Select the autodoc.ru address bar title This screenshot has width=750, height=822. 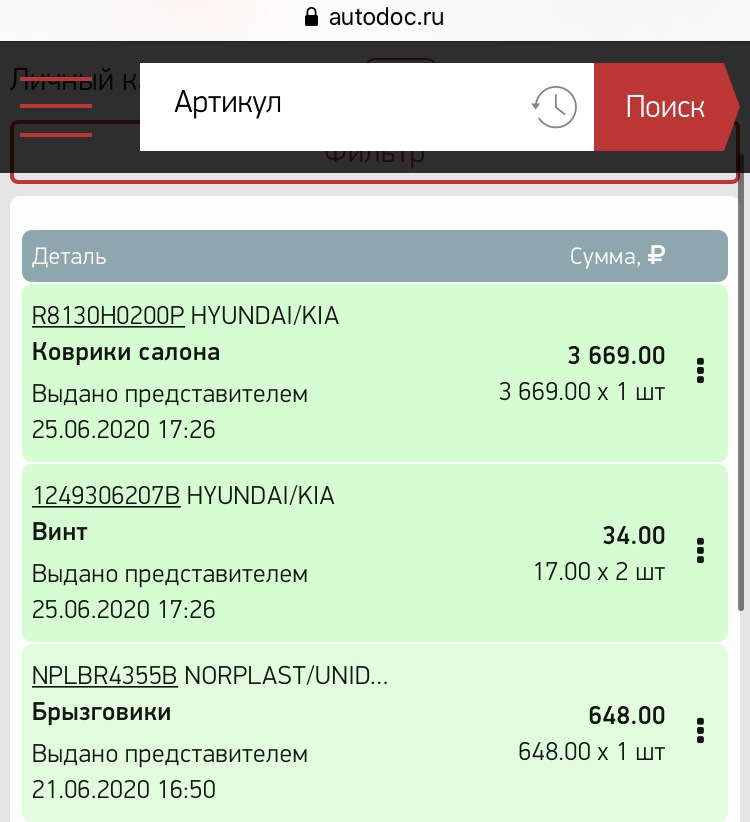(x=387, y=16)
